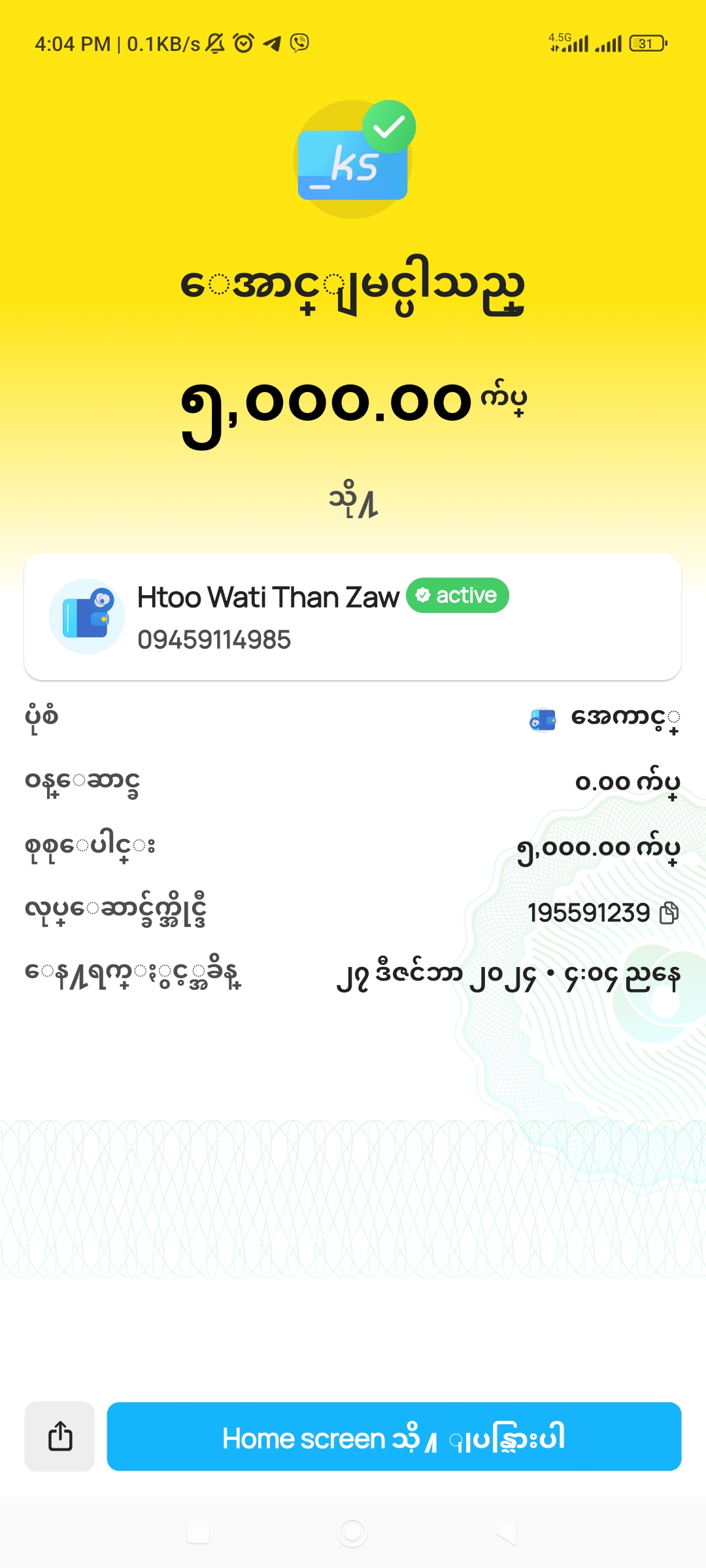Tap the system back button

coord(507,1532)
